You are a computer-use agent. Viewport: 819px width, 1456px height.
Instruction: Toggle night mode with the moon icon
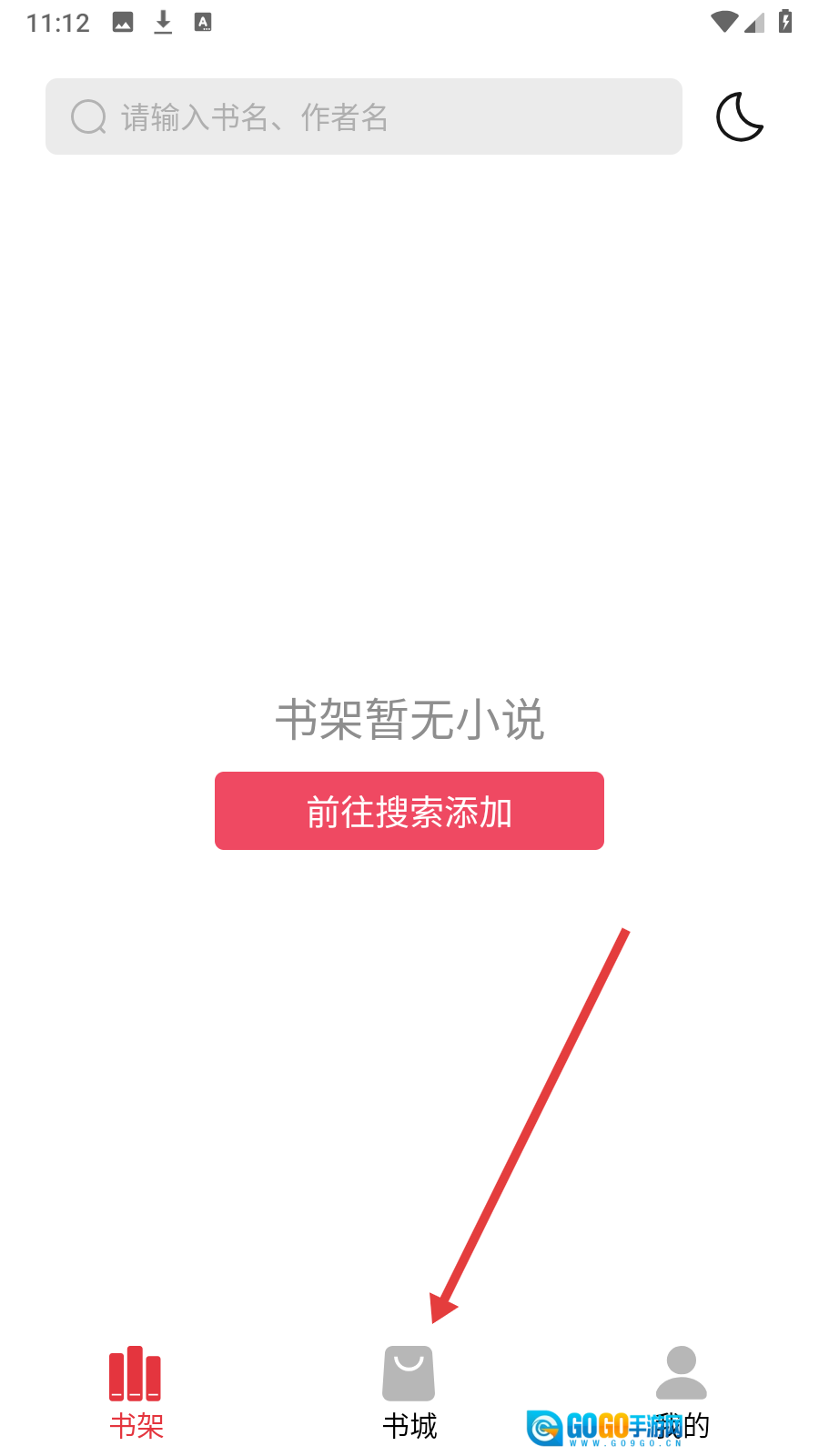(739, 116)
